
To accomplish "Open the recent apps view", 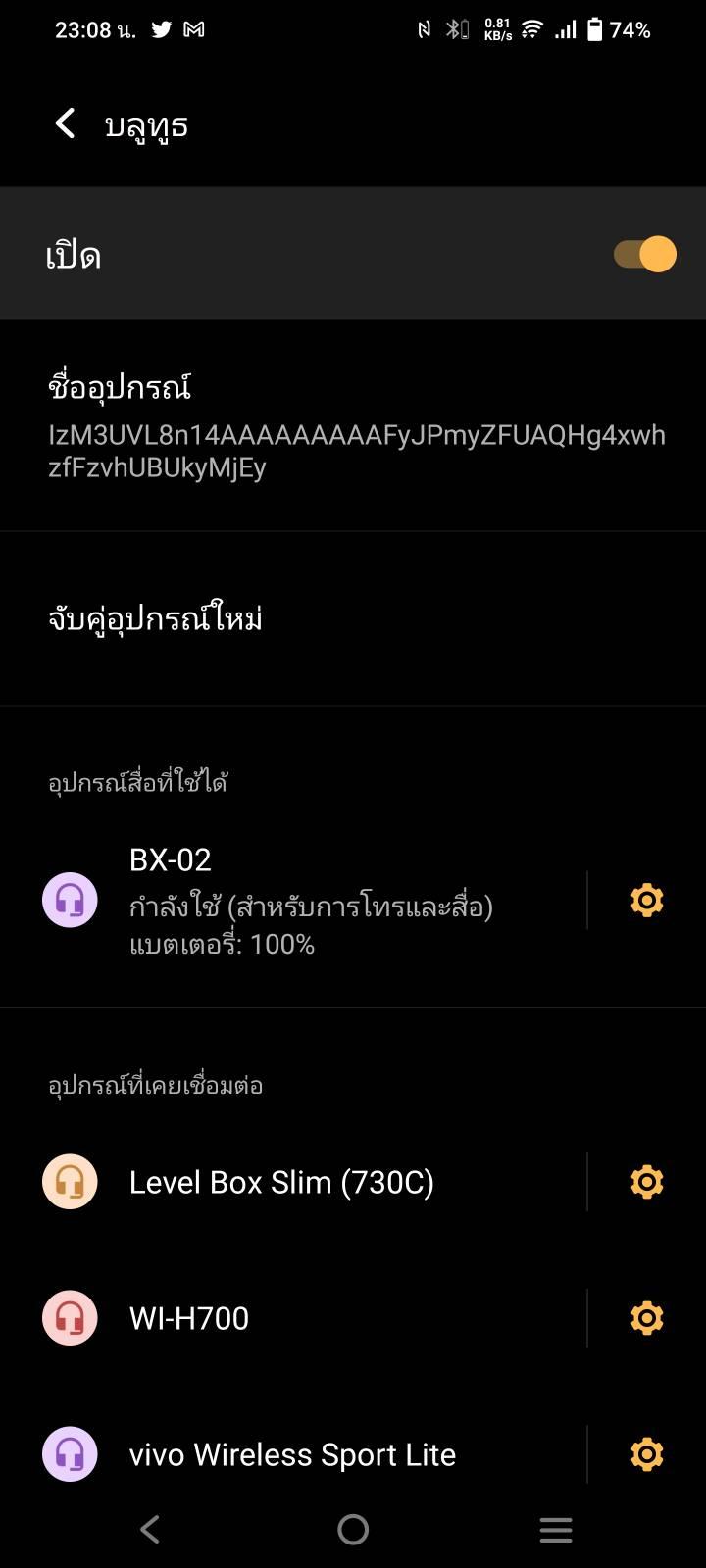I will click(x=556, y=1529).
